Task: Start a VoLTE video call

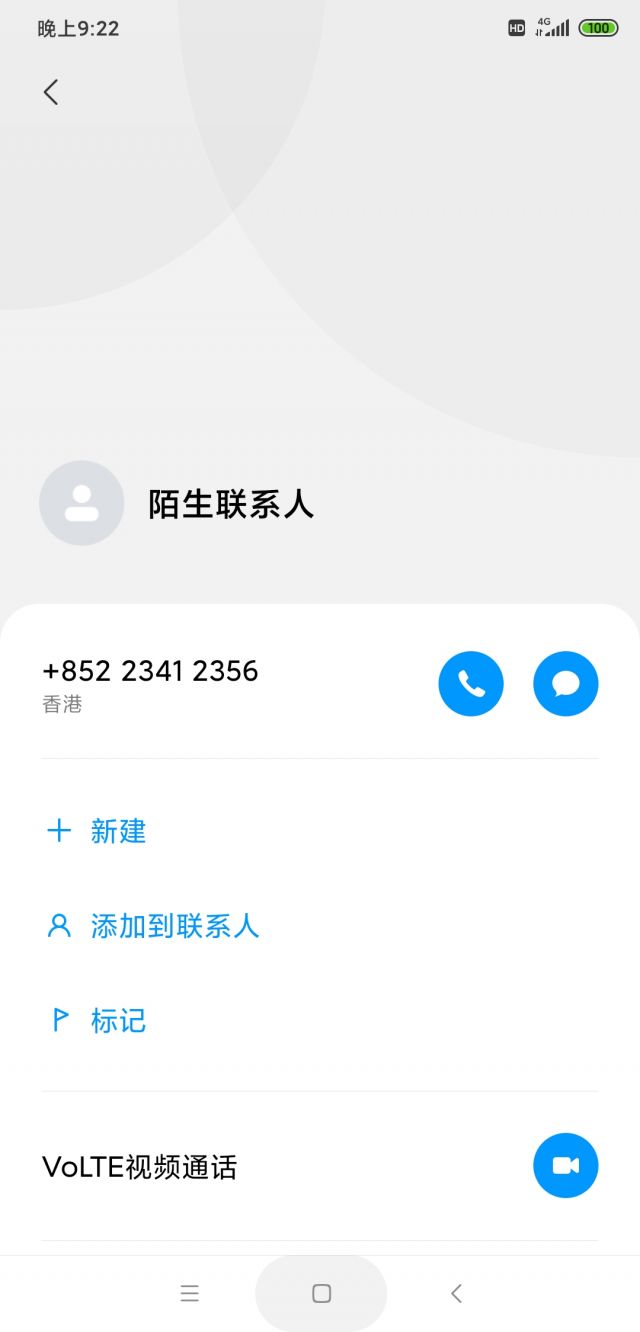Action: pos(566,1165)
